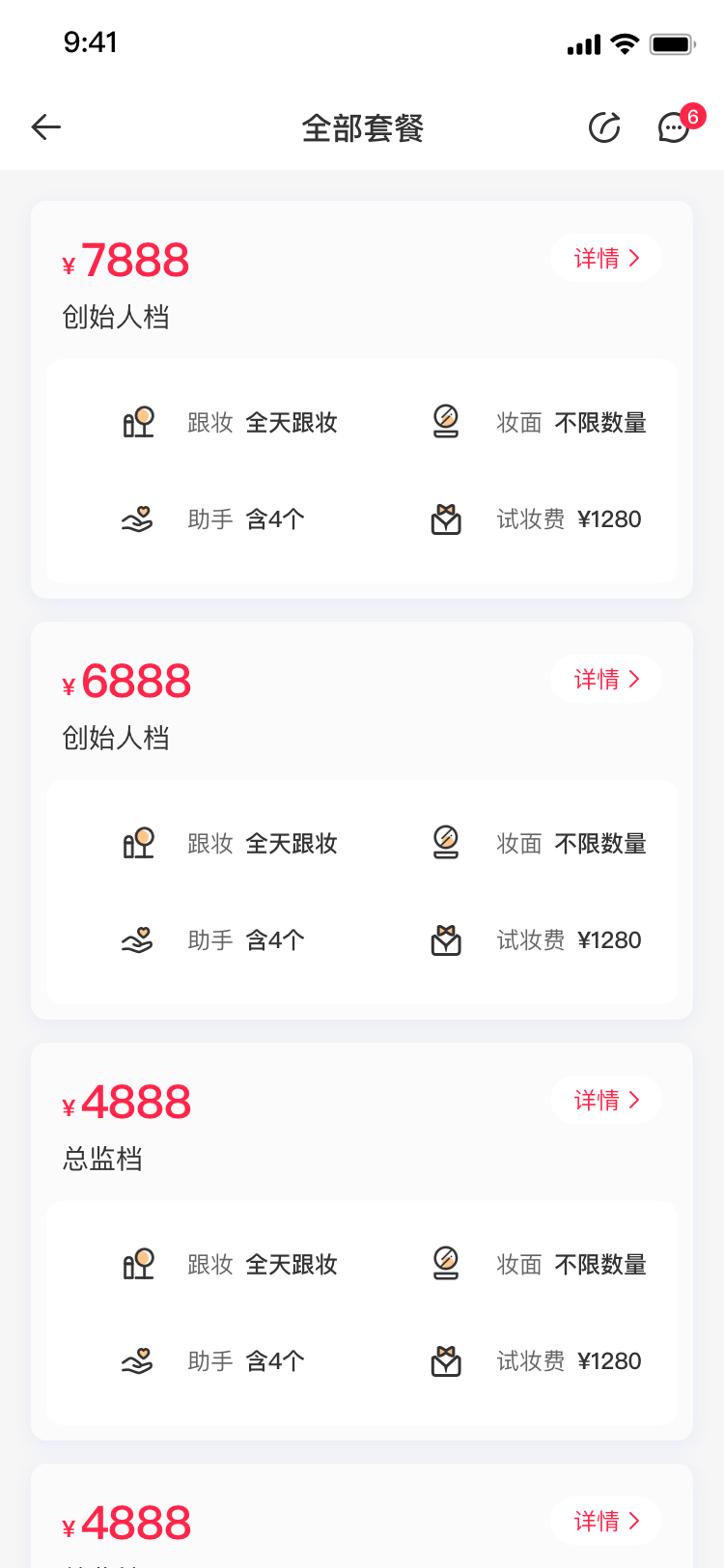View 详情 for the ¥6888 package
The image size is (724, 1568).
coord(606,679)
